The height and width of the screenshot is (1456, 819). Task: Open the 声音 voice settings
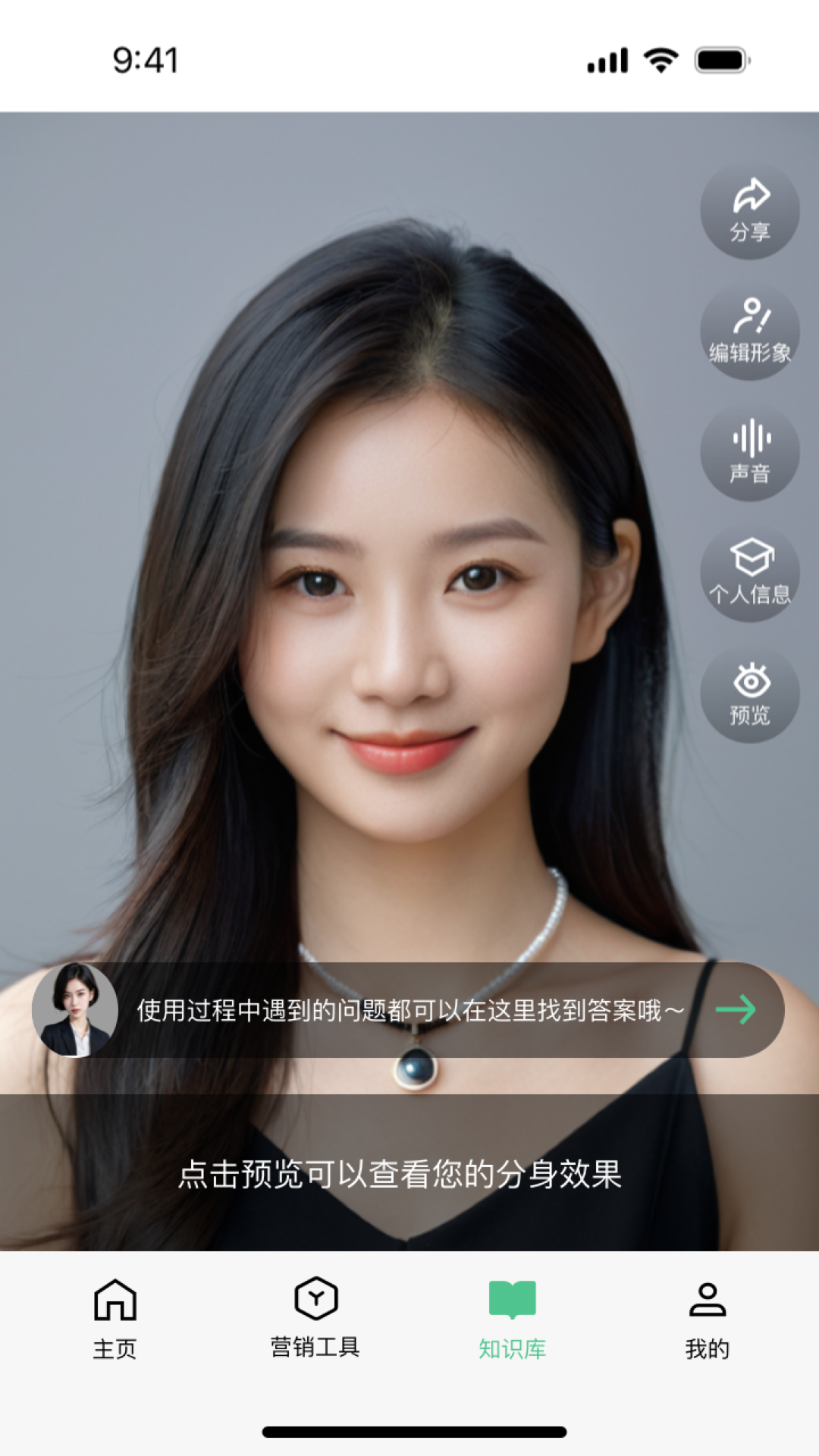[749, 453]
